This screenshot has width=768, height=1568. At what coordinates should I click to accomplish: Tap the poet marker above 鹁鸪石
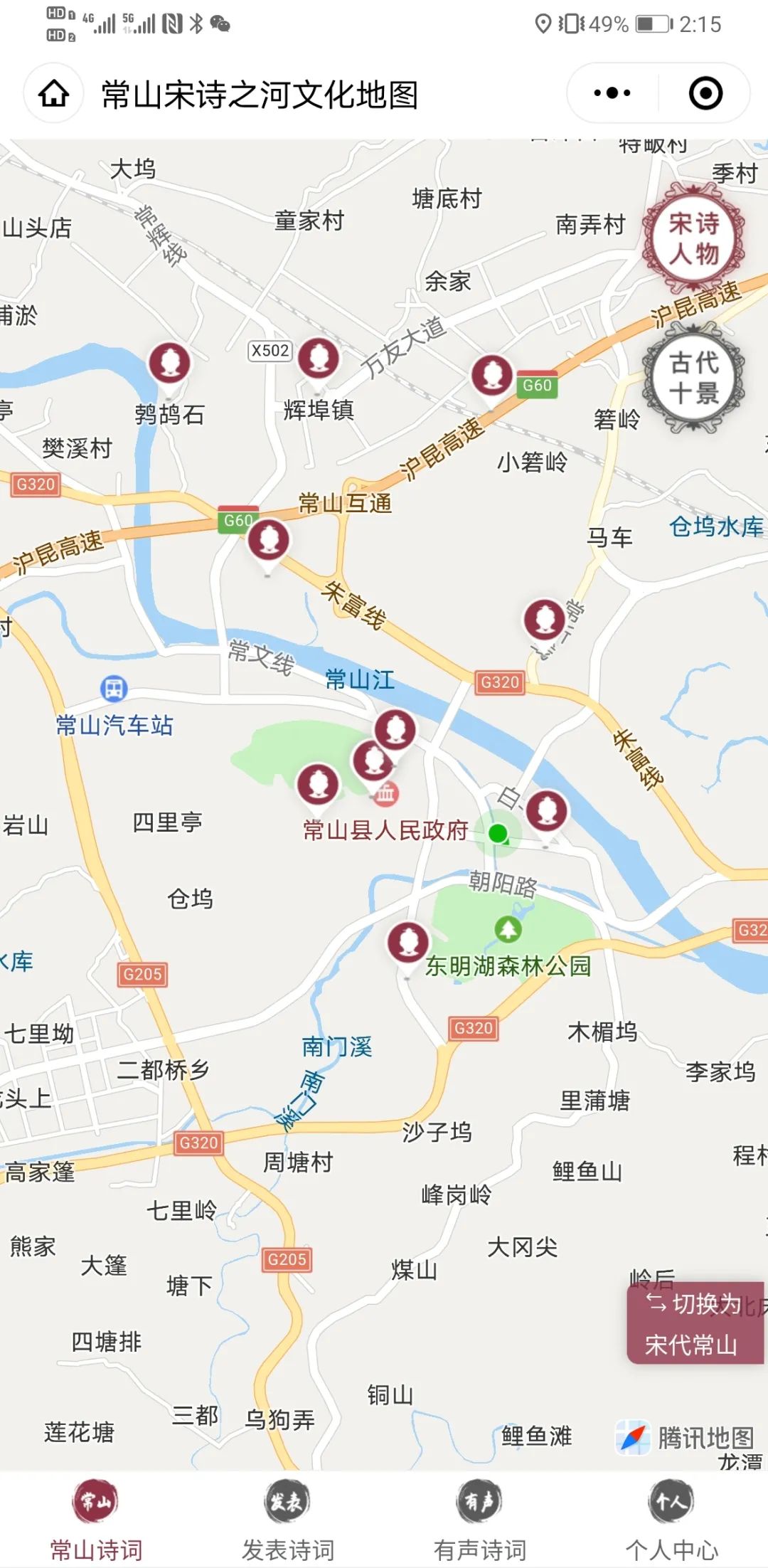tap(169, 364)
